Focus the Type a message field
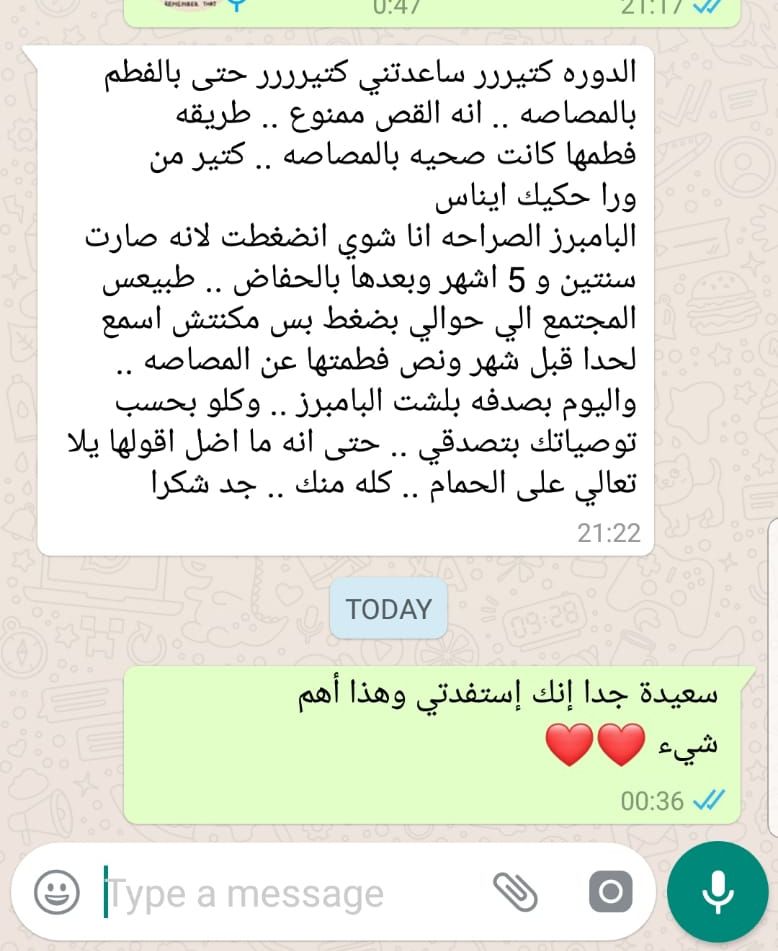Image resolution: width=778 pixels, height=951 pixels. (290, 893)
